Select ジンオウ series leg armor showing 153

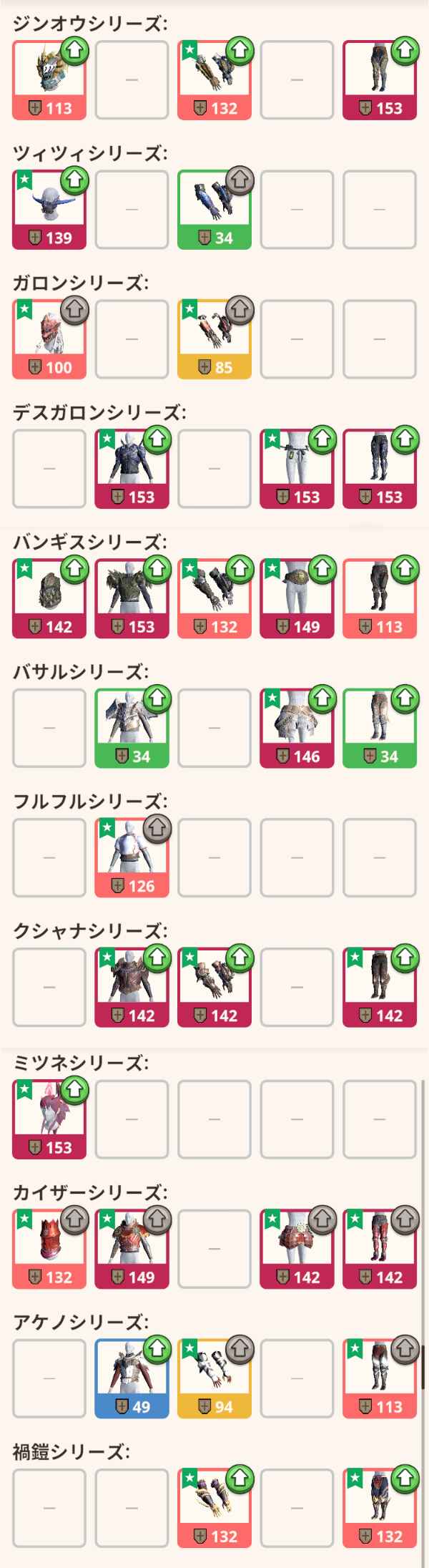[379, 79]
